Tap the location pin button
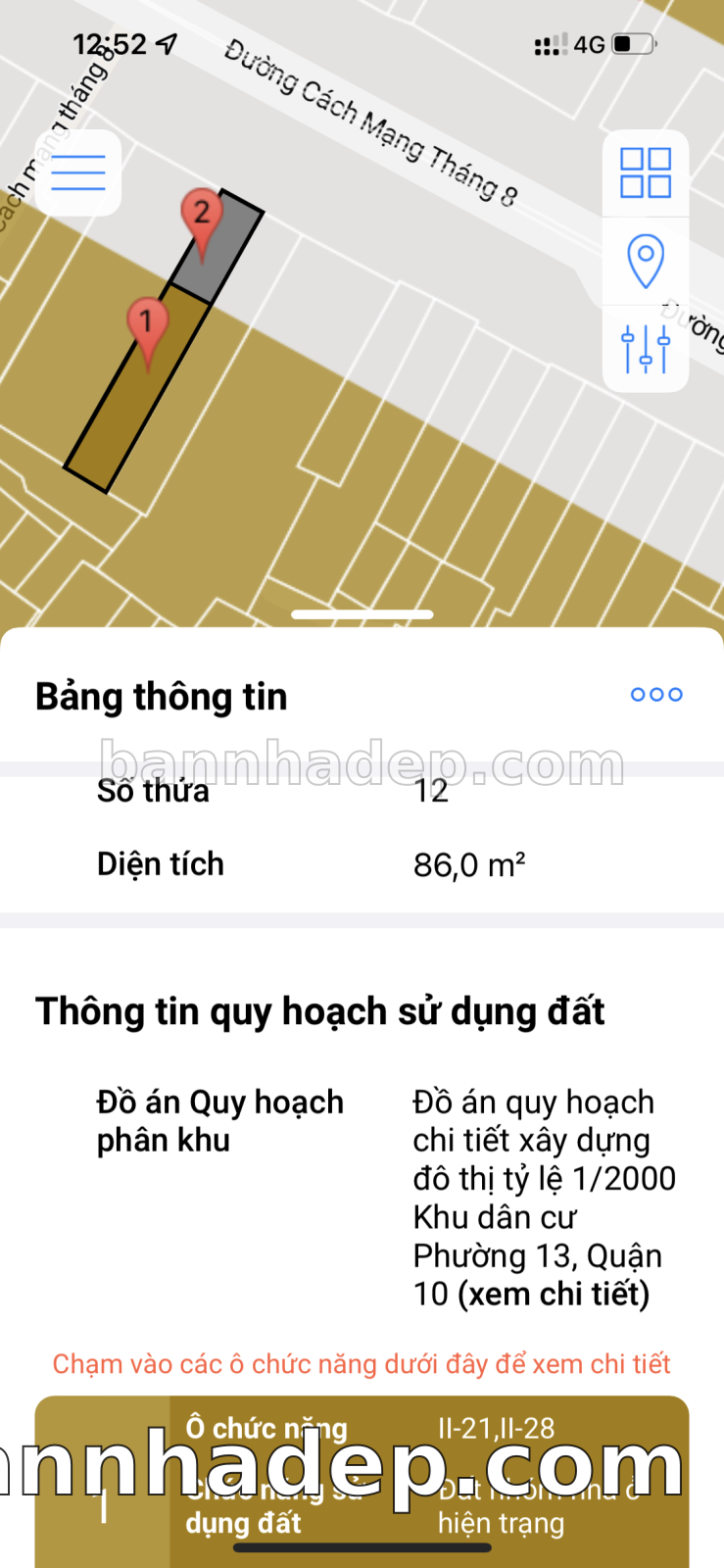Image resolution: width=724 pixels, height=1568 pixels. point(646,261)
